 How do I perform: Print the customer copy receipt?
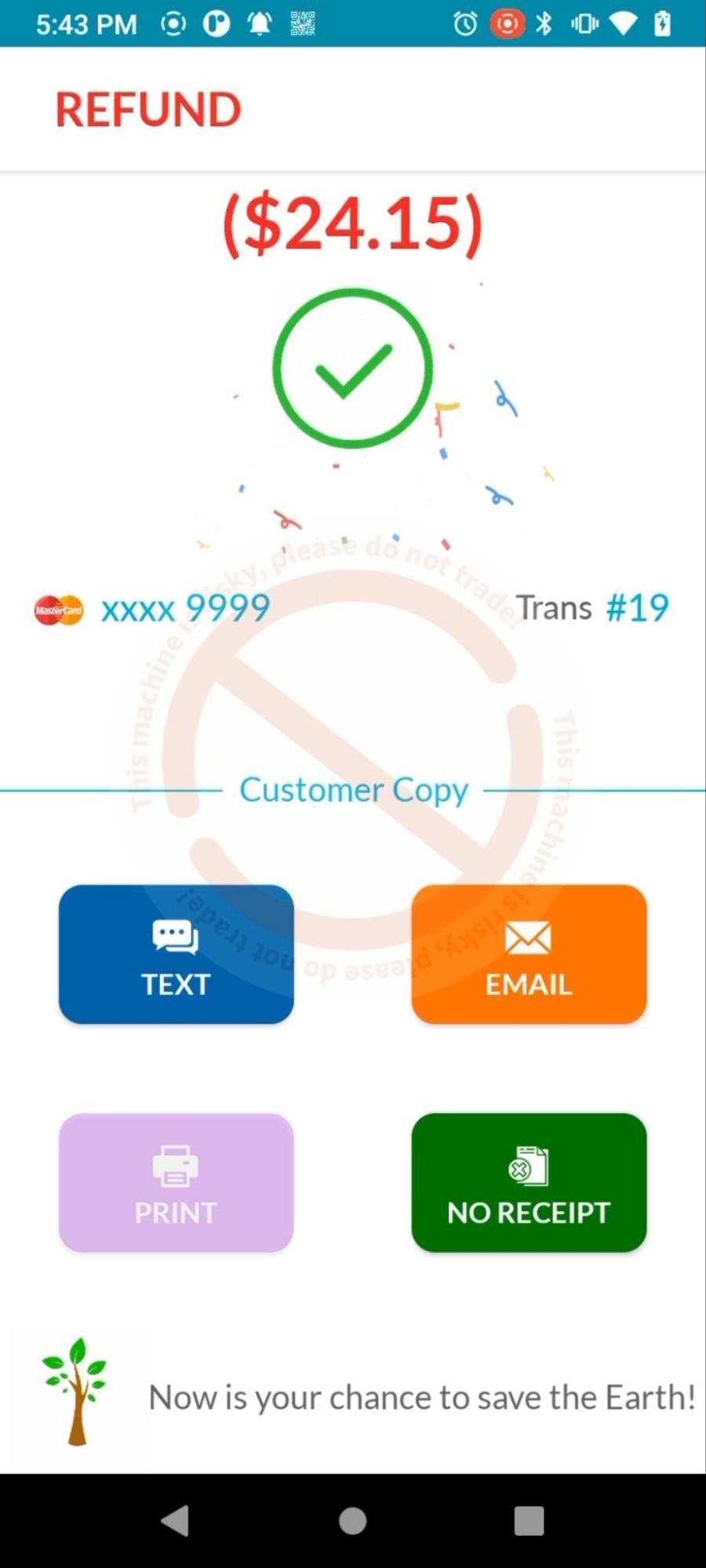tap(176, 1181)
